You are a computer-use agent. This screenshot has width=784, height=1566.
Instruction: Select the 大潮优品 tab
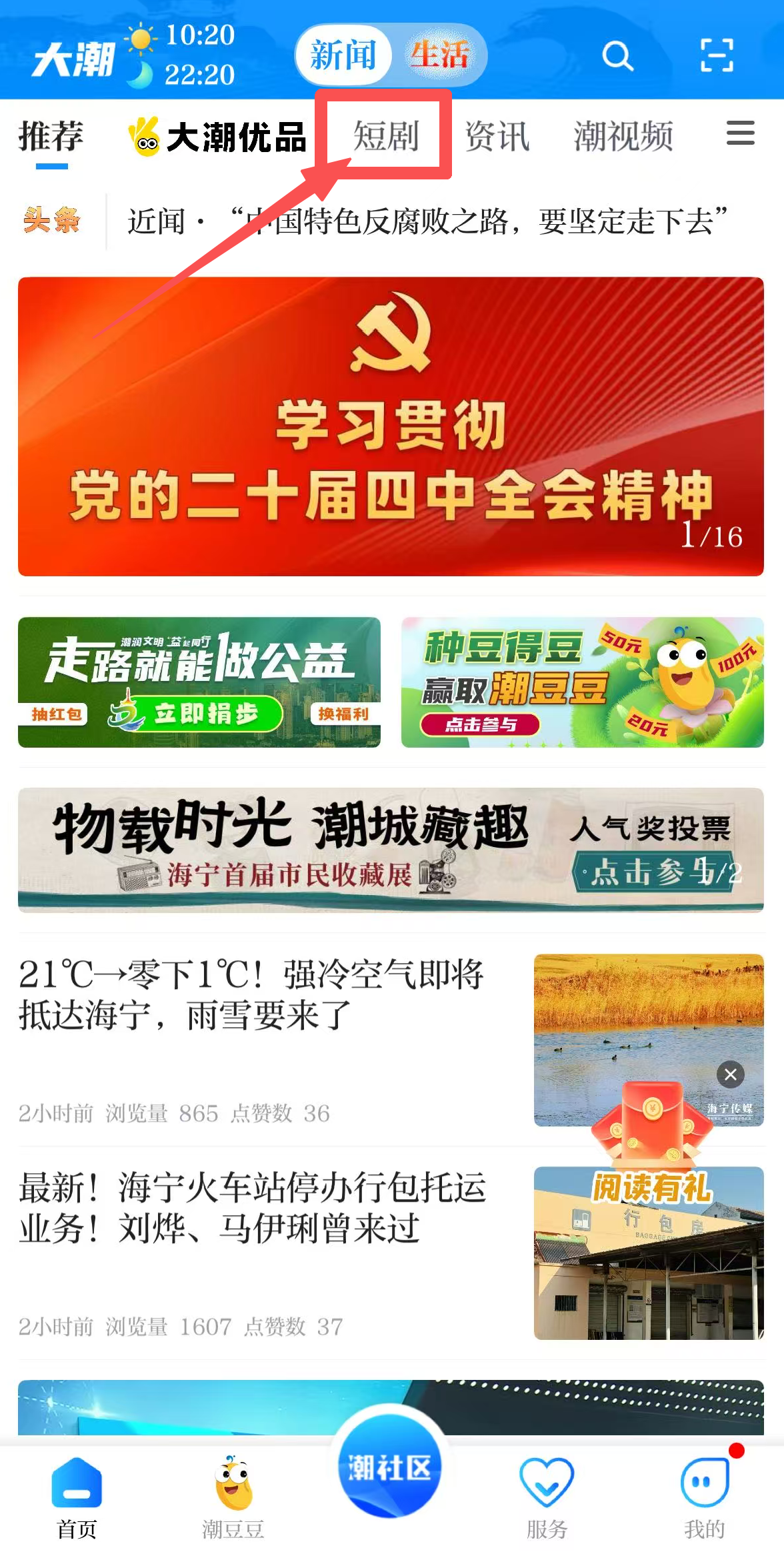point(218,137)
